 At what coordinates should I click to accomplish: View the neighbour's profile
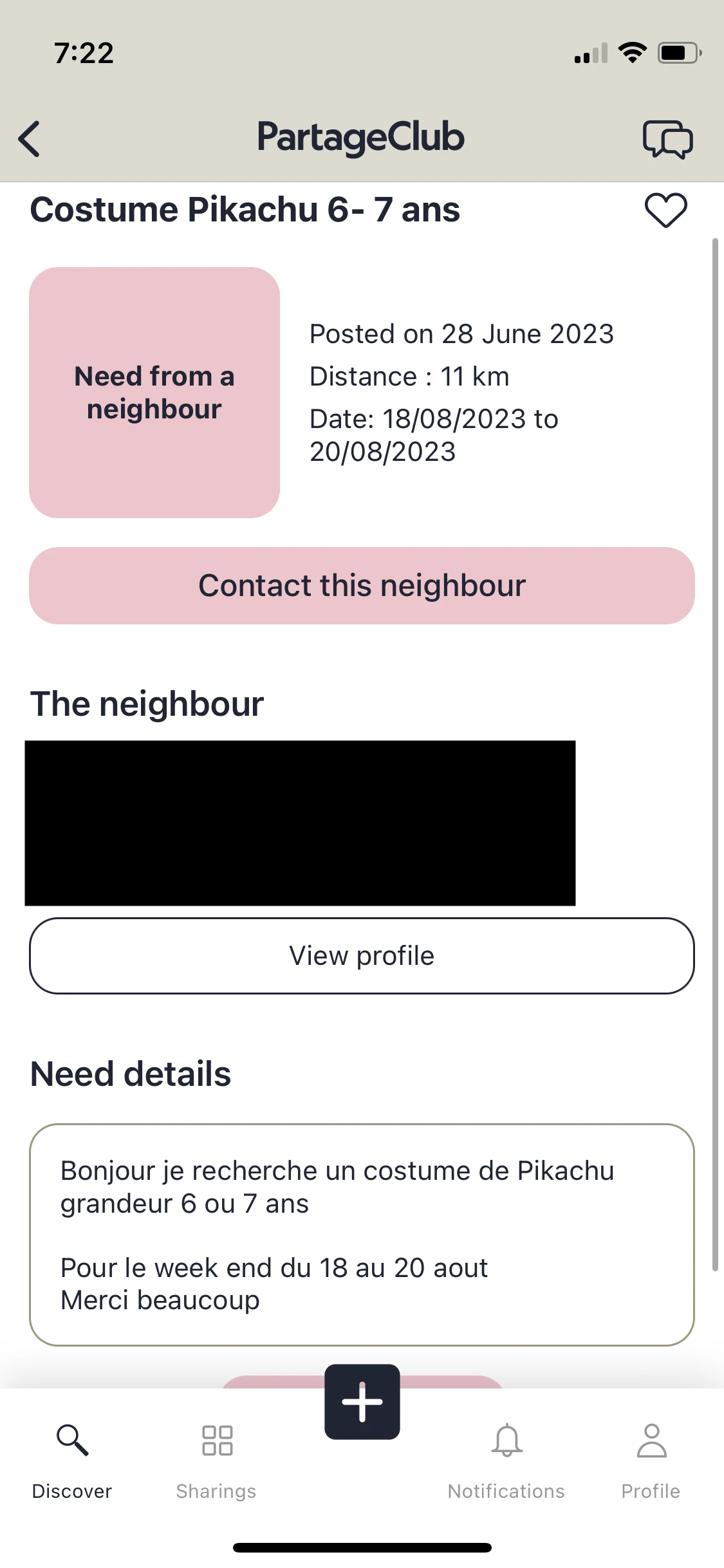(362, 956)
